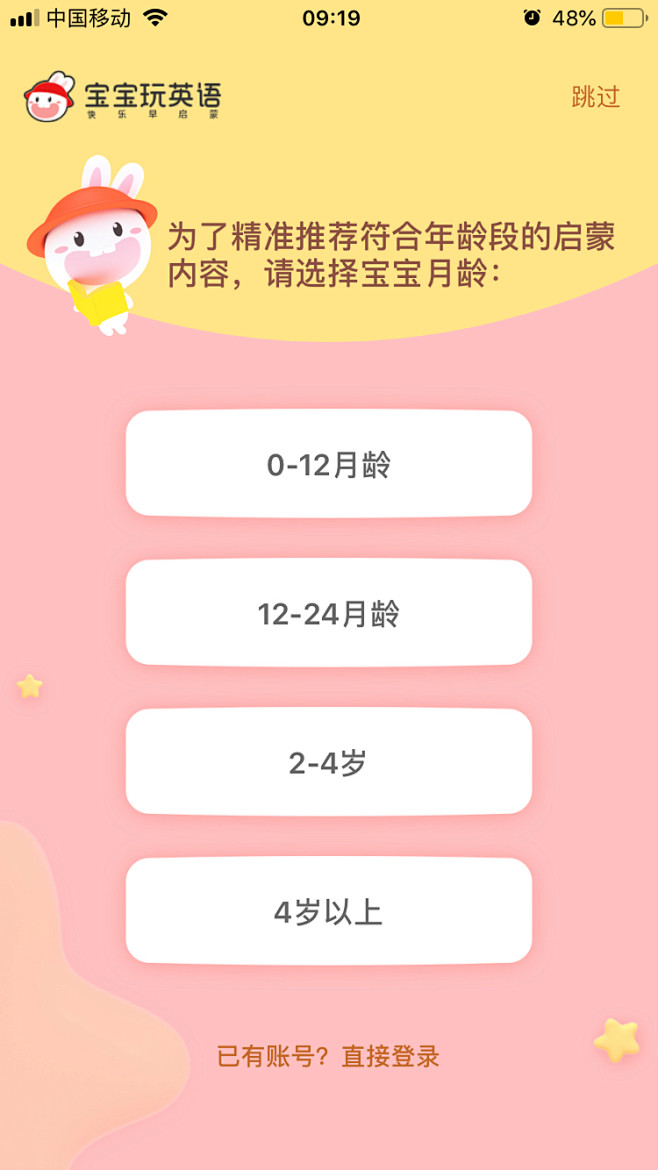Screen dimensions: 658x1170
Task: Choose the 12-24月龄 age option
Action: (328, 613)
